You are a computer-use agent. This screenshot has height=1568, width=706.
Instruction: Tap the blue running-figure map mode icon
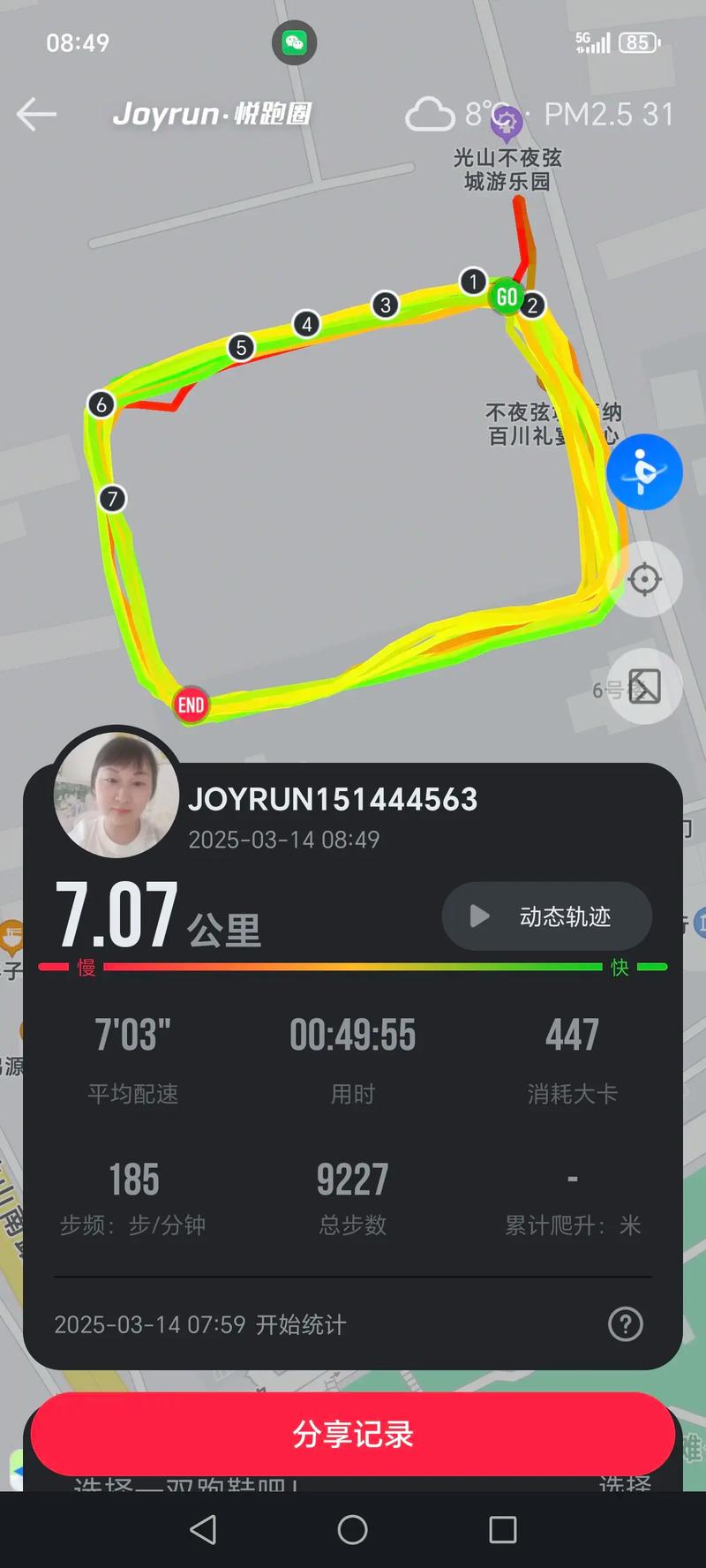click(x=645, y=472)
